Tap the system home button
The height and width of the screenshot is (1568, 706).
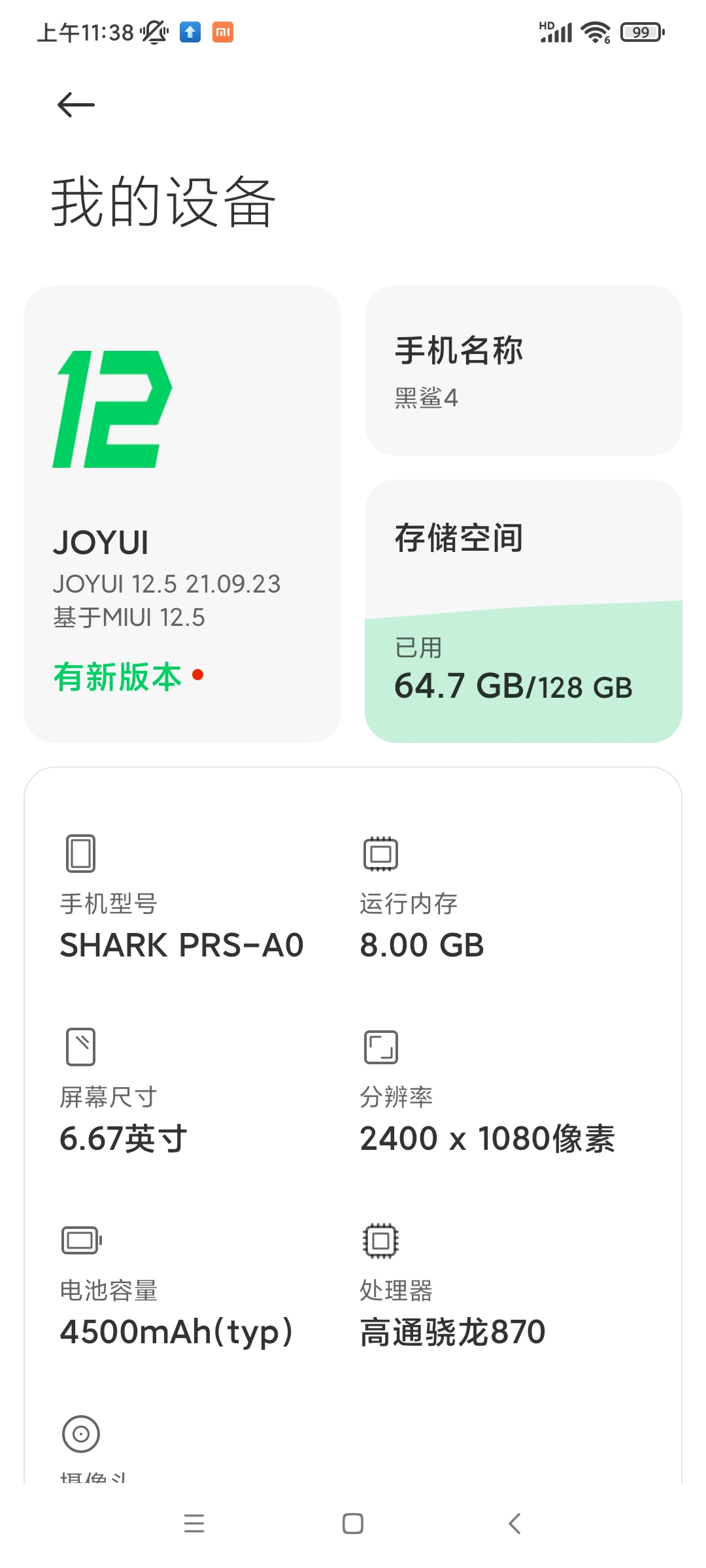(353, 1524)
